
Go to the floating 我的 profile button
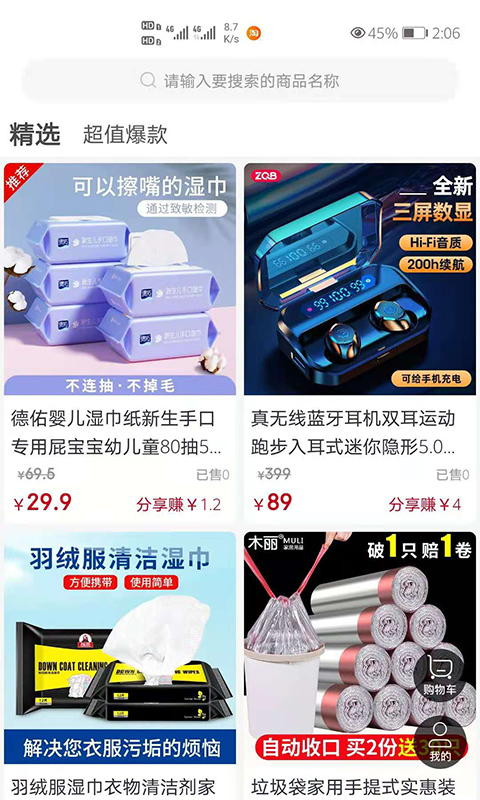[440, 741]
